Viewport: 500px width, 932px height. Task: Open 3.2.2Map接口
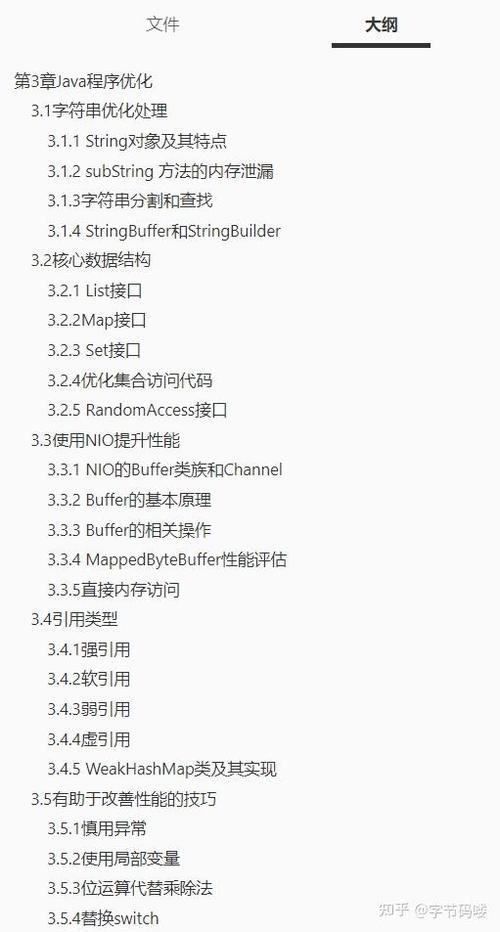click(97, 320)
